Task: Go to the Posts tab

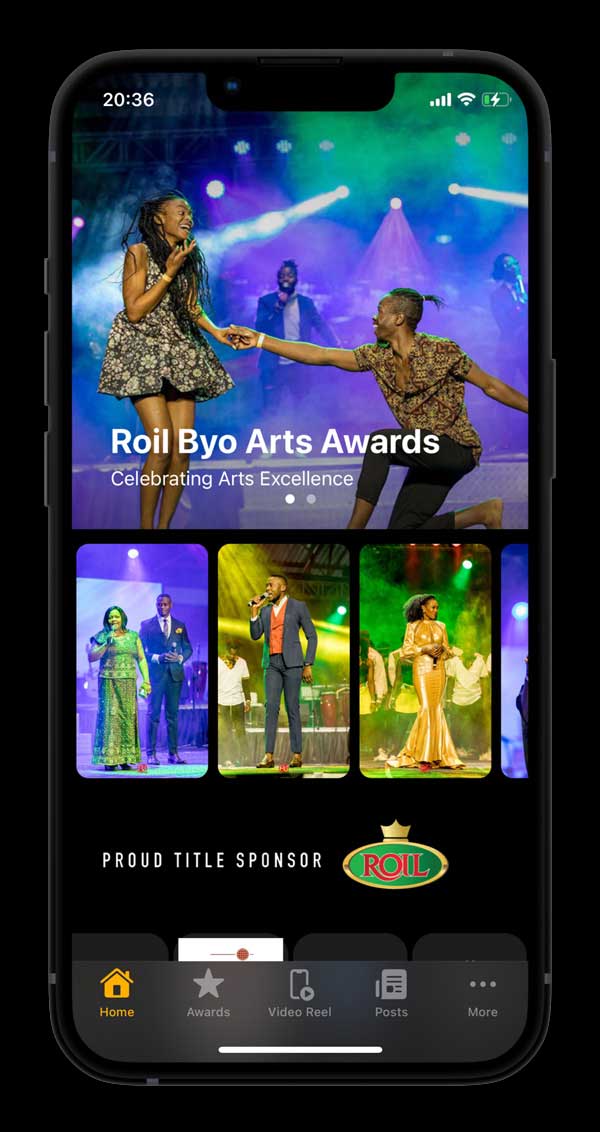Action: (391, 993)
